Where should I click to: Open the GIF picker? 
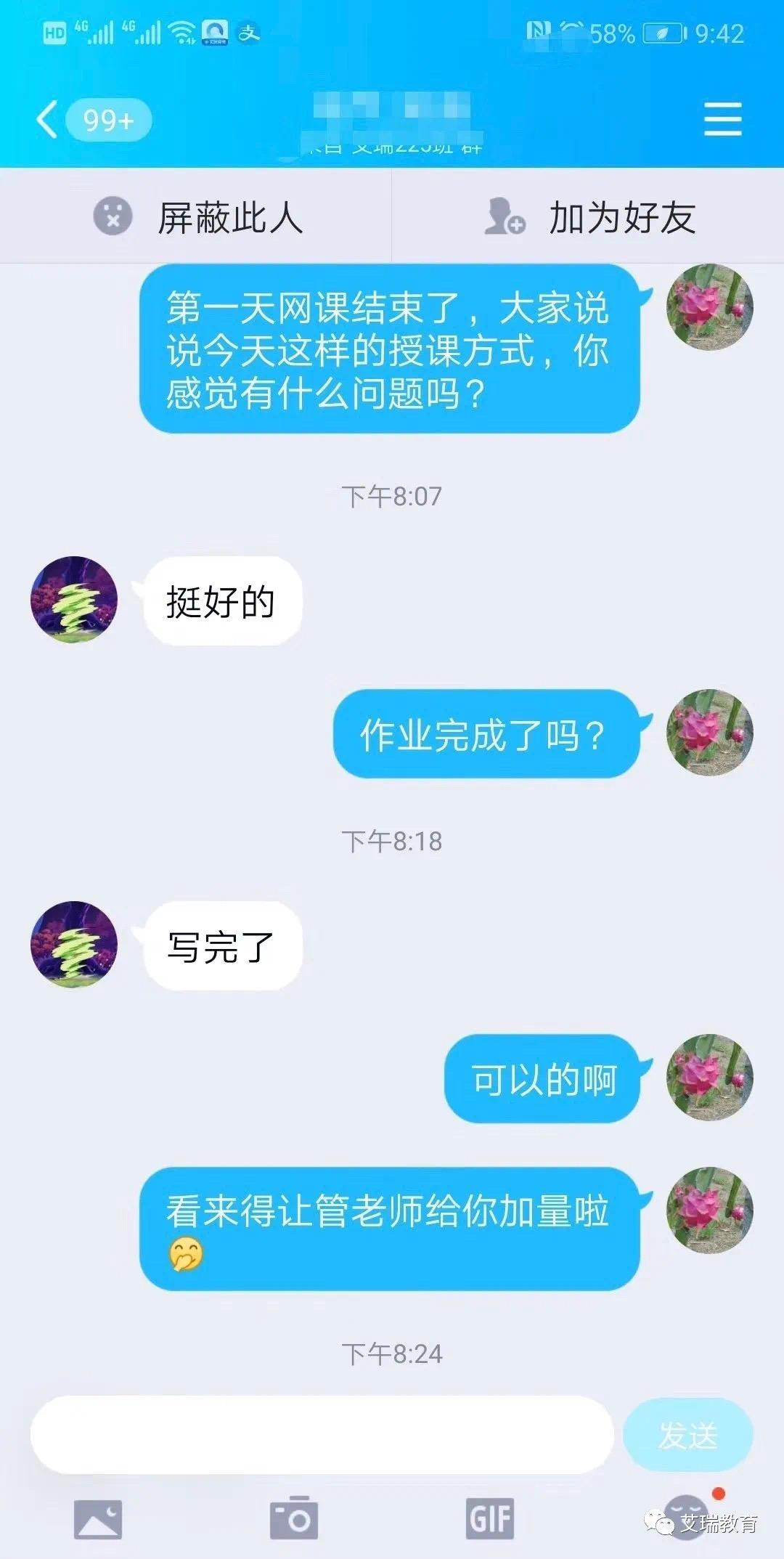[x=490, y=1518]
